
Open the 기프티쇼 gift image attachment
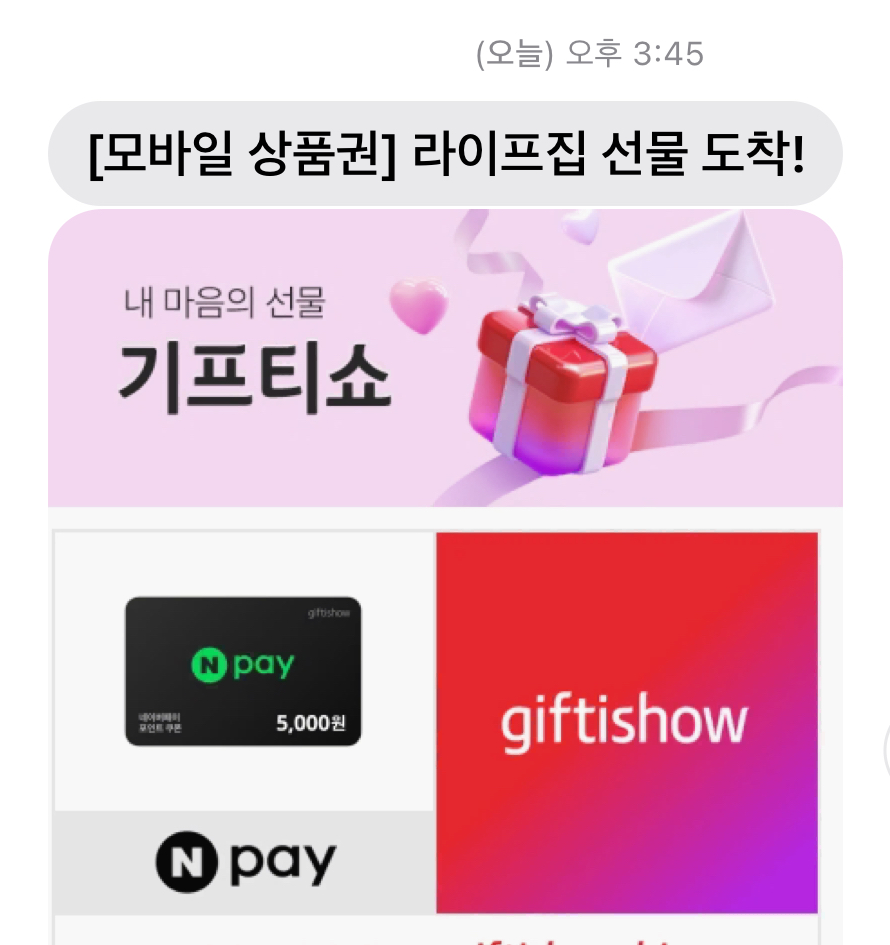tap(445, 577)
